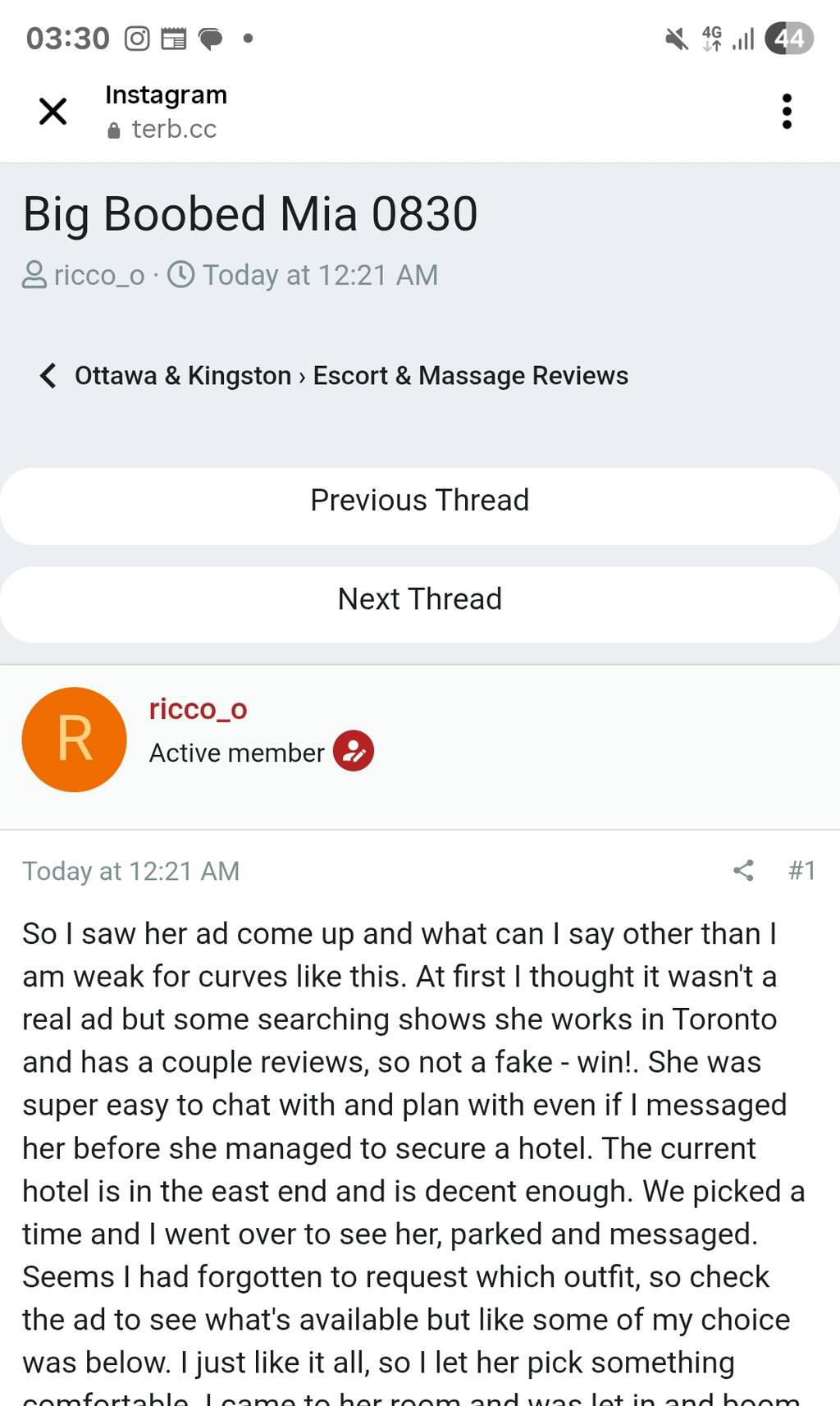Close the in-app browser window
Screen dimensions: 840x1406
[x=53, y=111]
